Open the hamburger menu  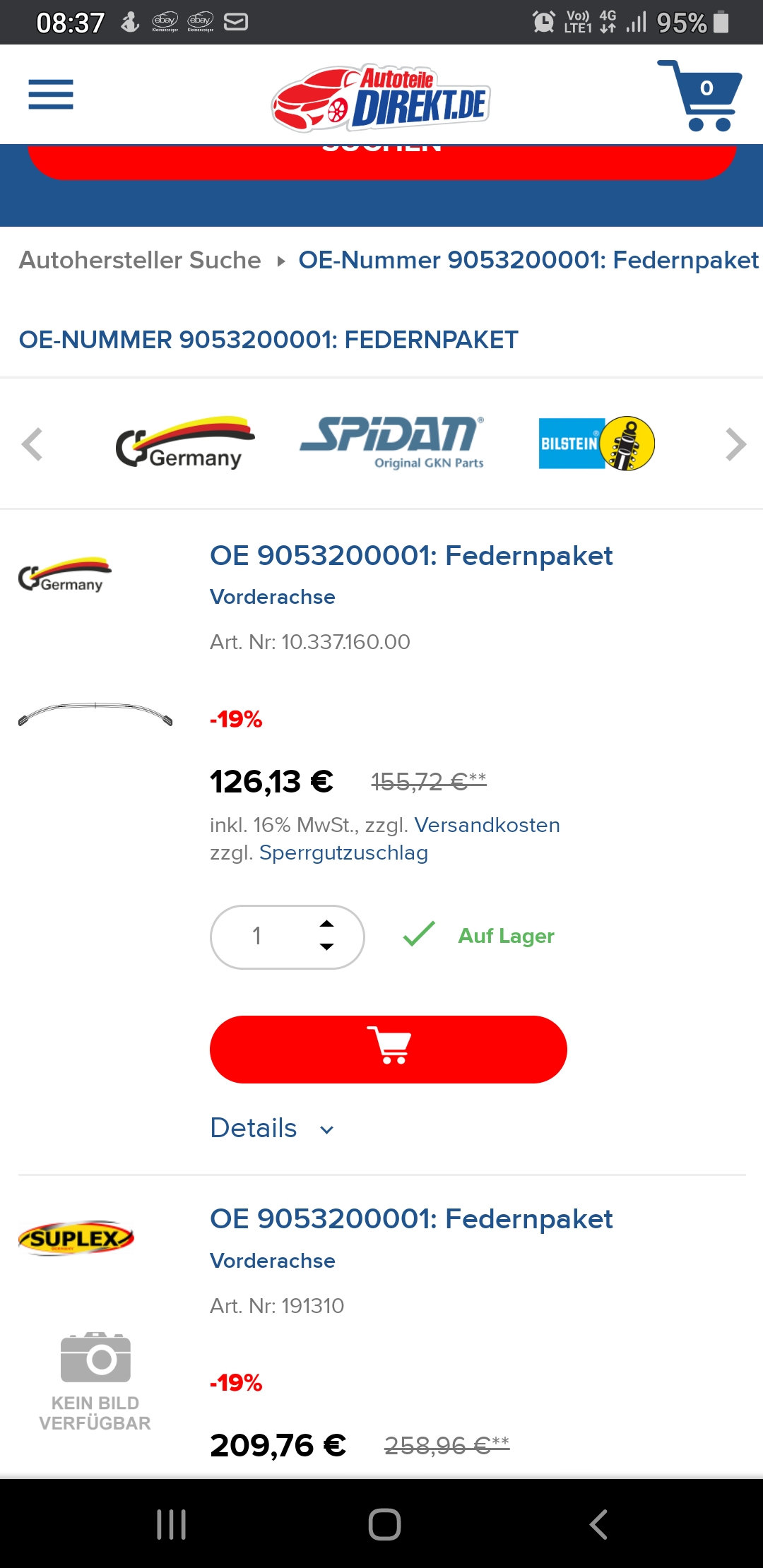(51, 95)
